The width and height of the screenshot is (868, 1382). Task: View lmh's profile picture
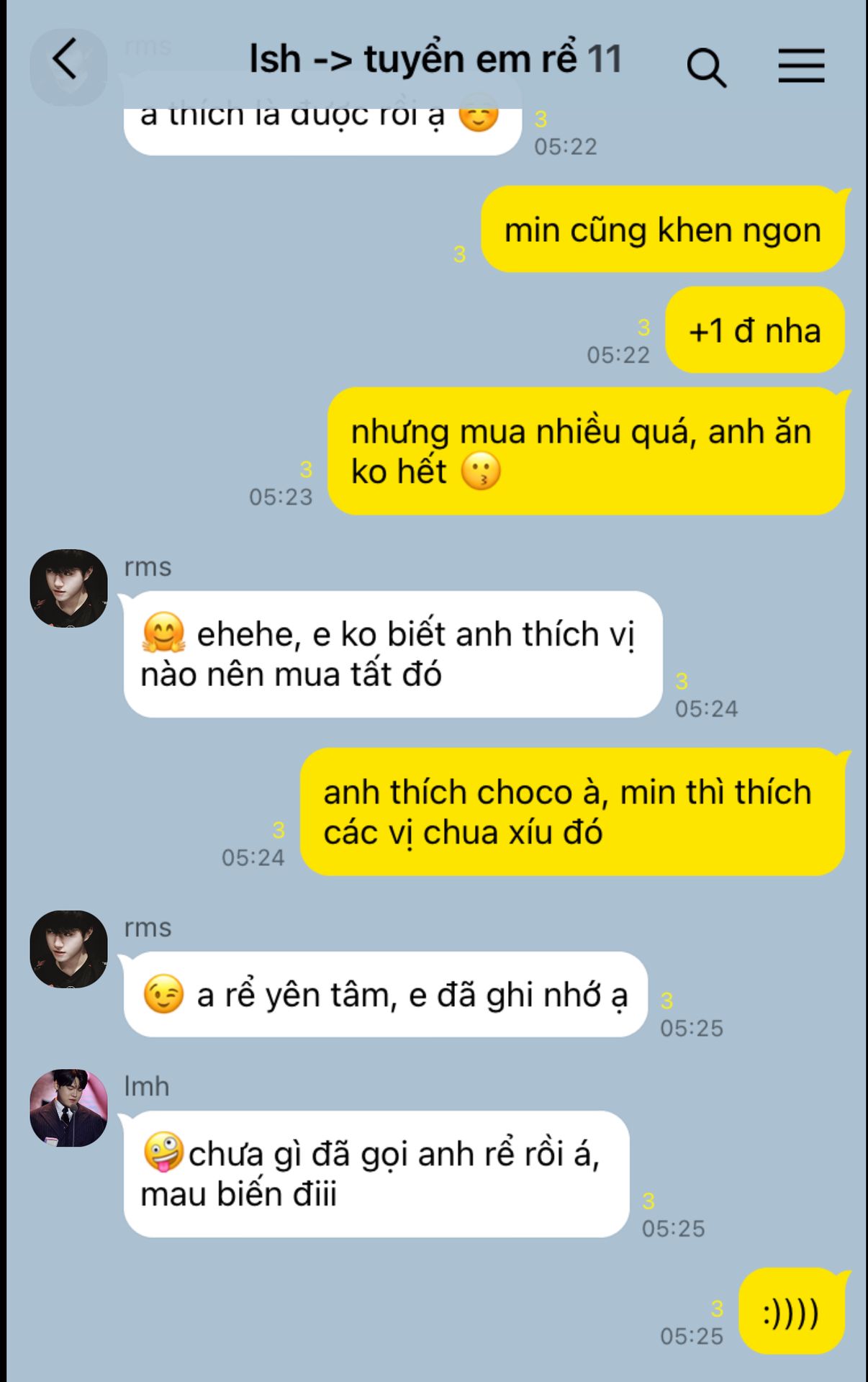click(68, 1108)
